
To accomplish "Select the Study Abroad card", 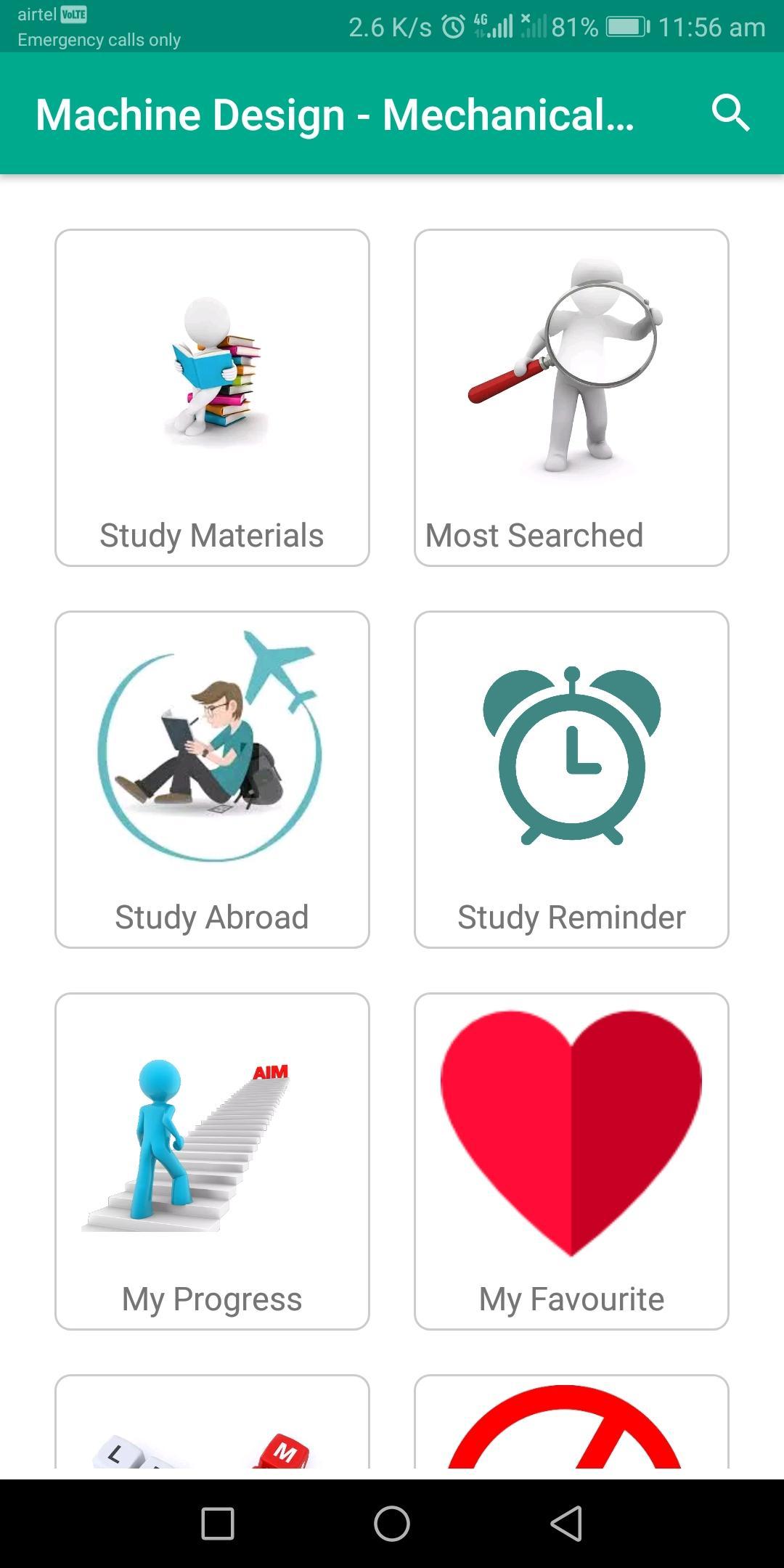I will click(x=212, y=780).
